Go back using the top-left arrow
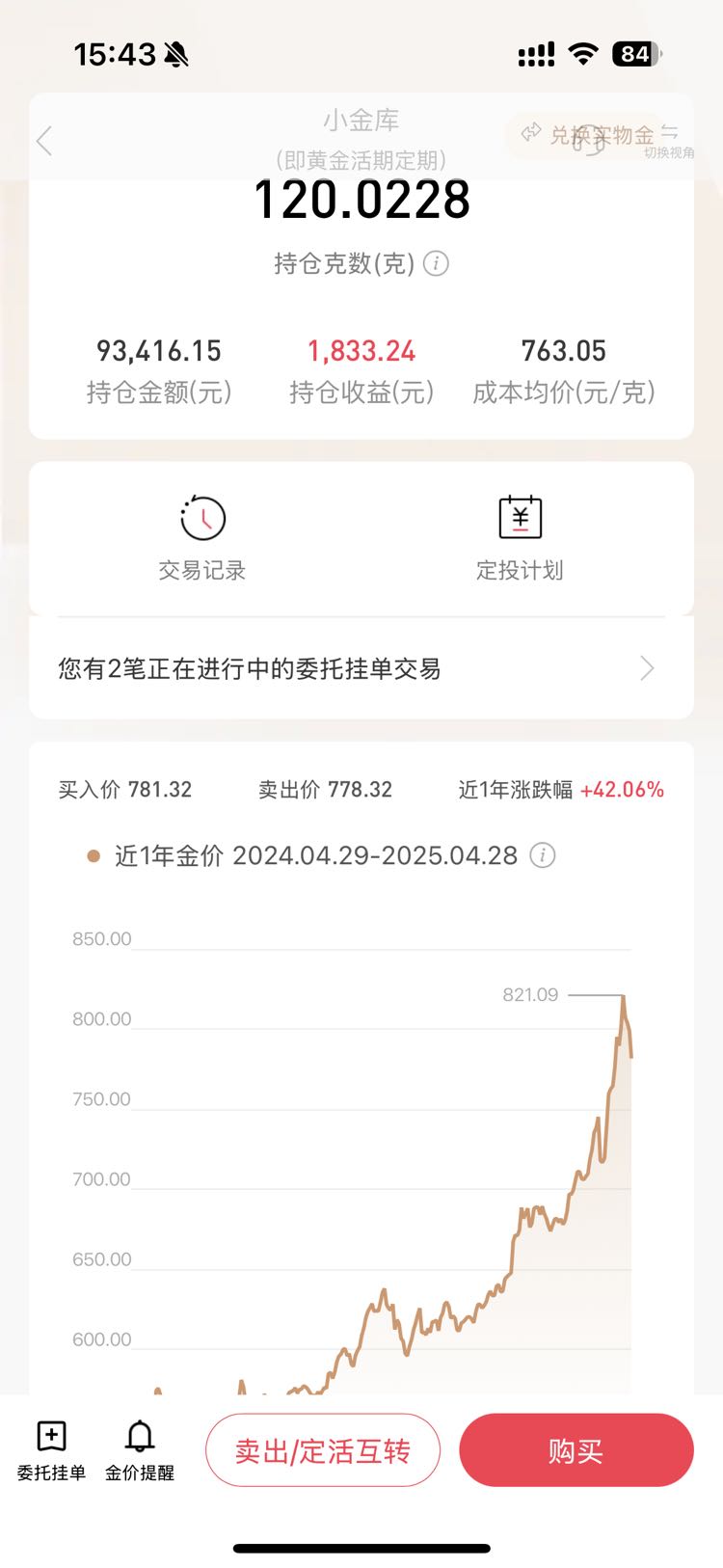This screenshot has width=723, height=1568. (x=44, y=141)
